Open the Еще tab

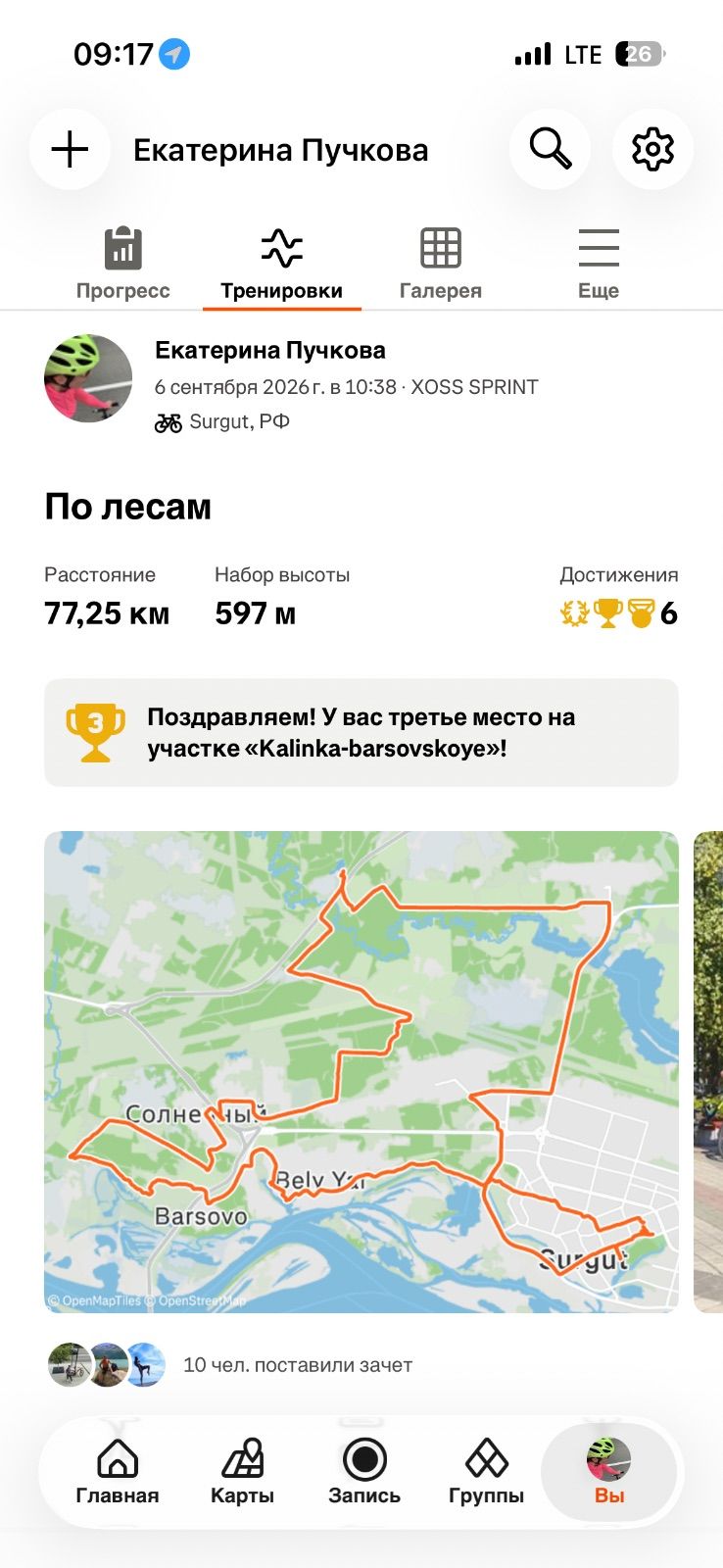599,263
